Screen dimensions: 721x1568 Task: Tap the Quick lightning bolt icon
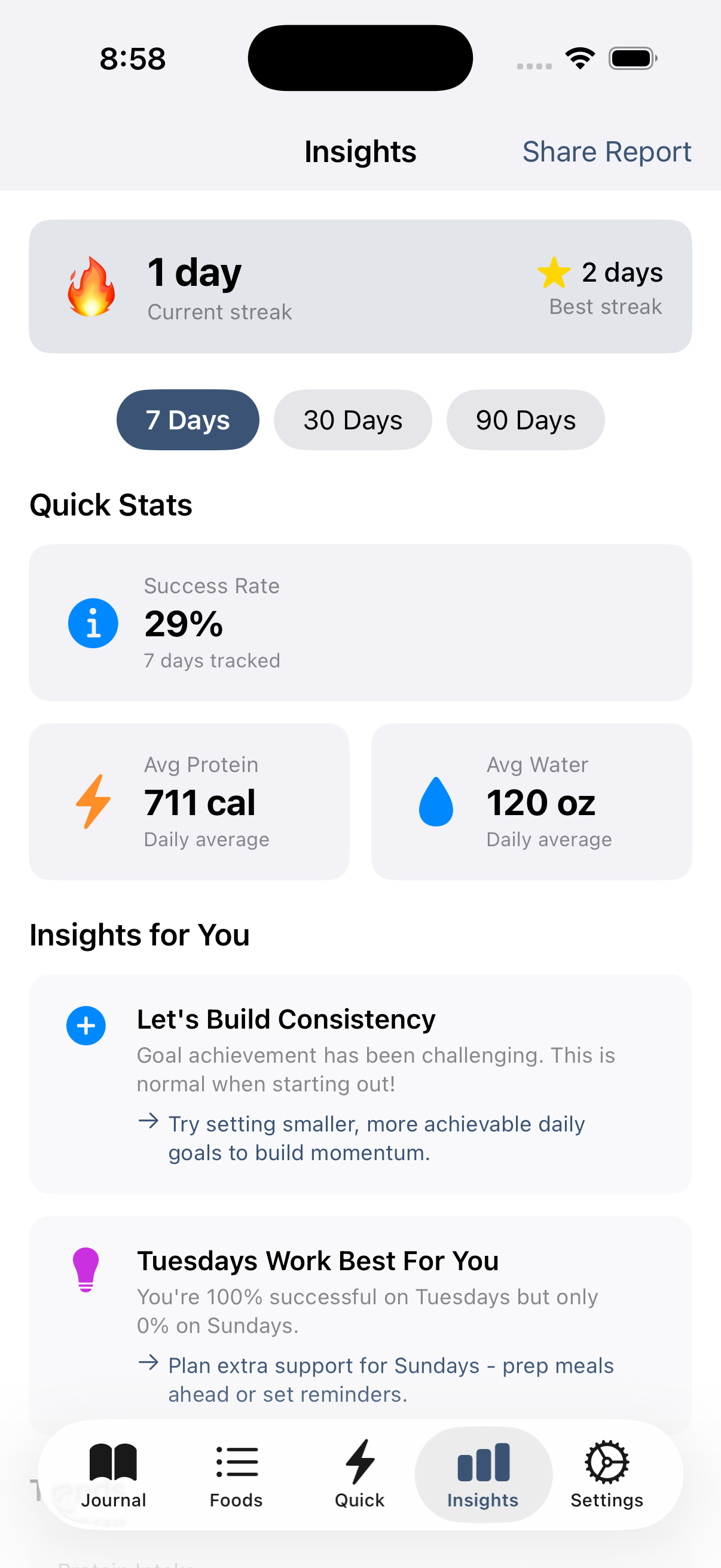pyautogui.click(x=359, y=1461)
